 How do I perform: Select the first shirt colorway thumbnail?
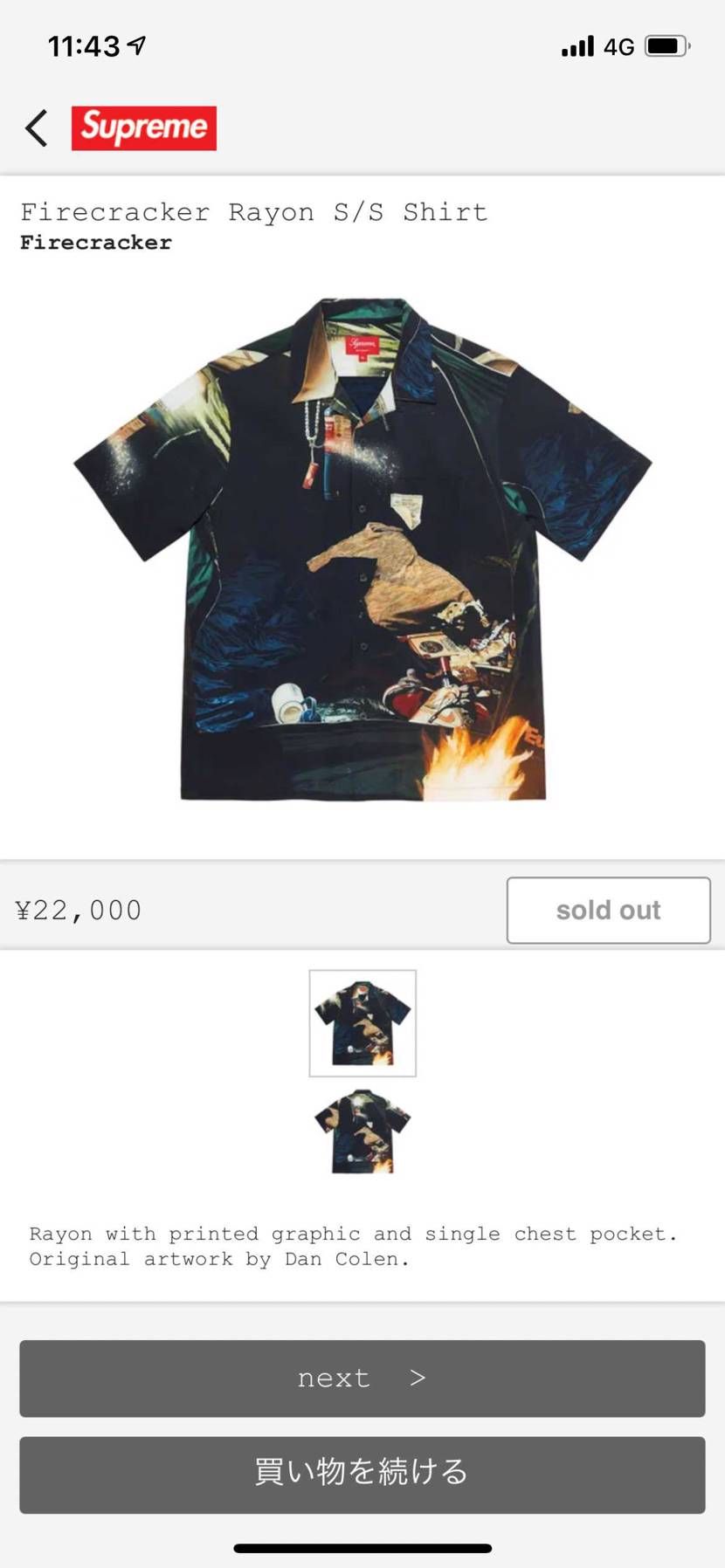pos(362,1023)
